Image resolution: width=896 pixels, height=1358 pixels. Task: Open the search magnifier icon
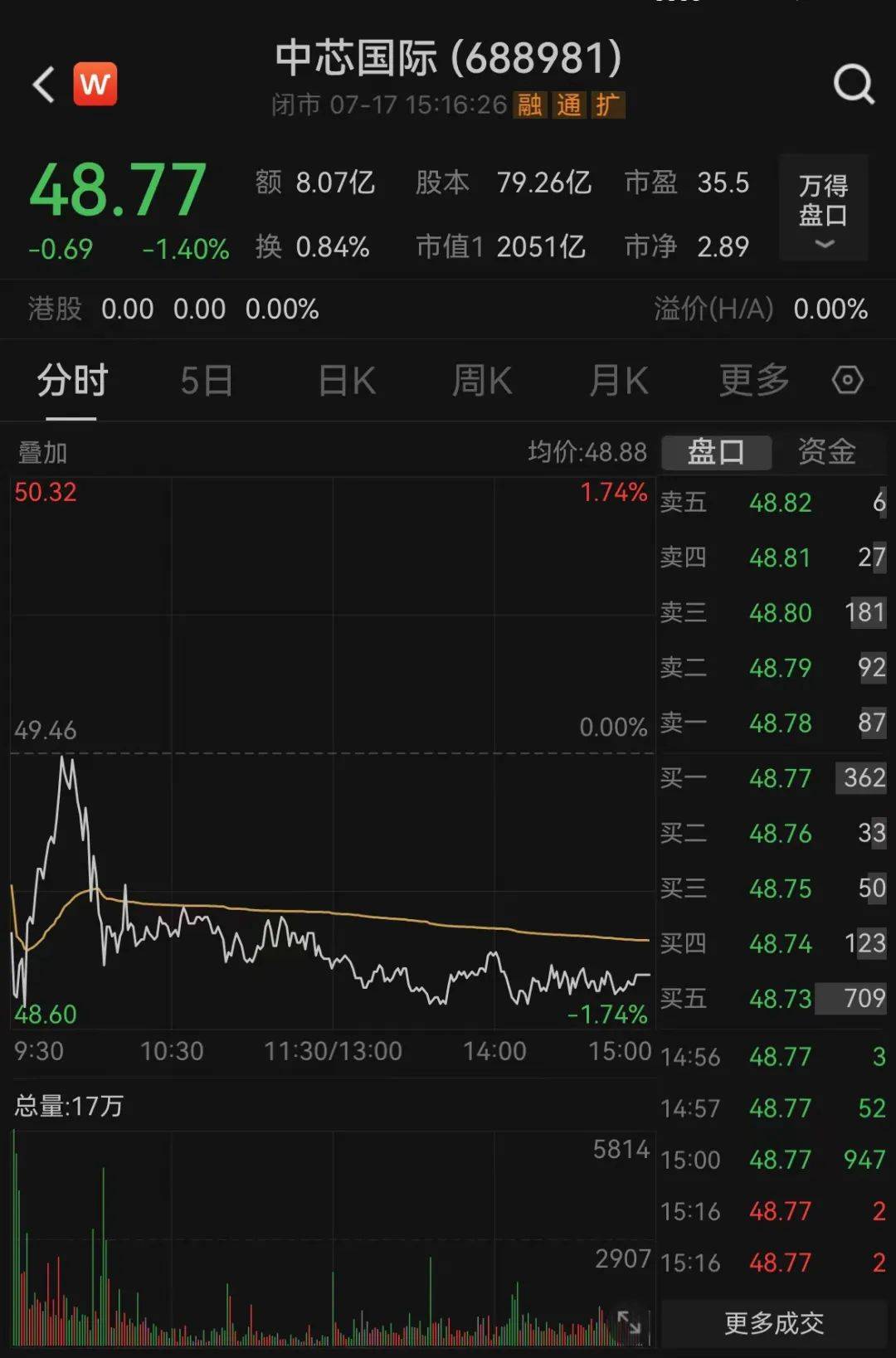(853, 84)
